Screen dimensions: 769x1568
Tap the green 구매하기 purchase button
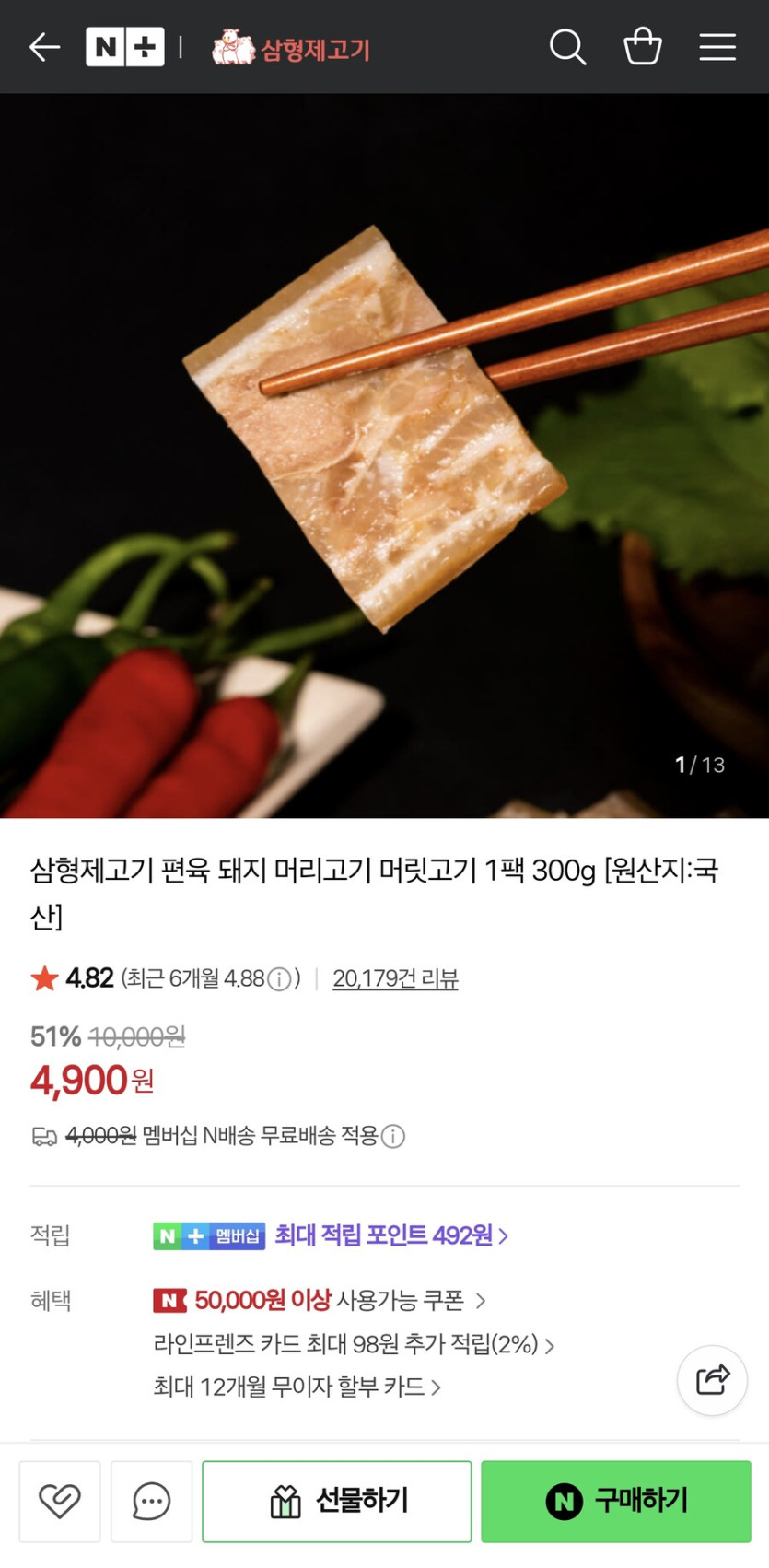616,1501
